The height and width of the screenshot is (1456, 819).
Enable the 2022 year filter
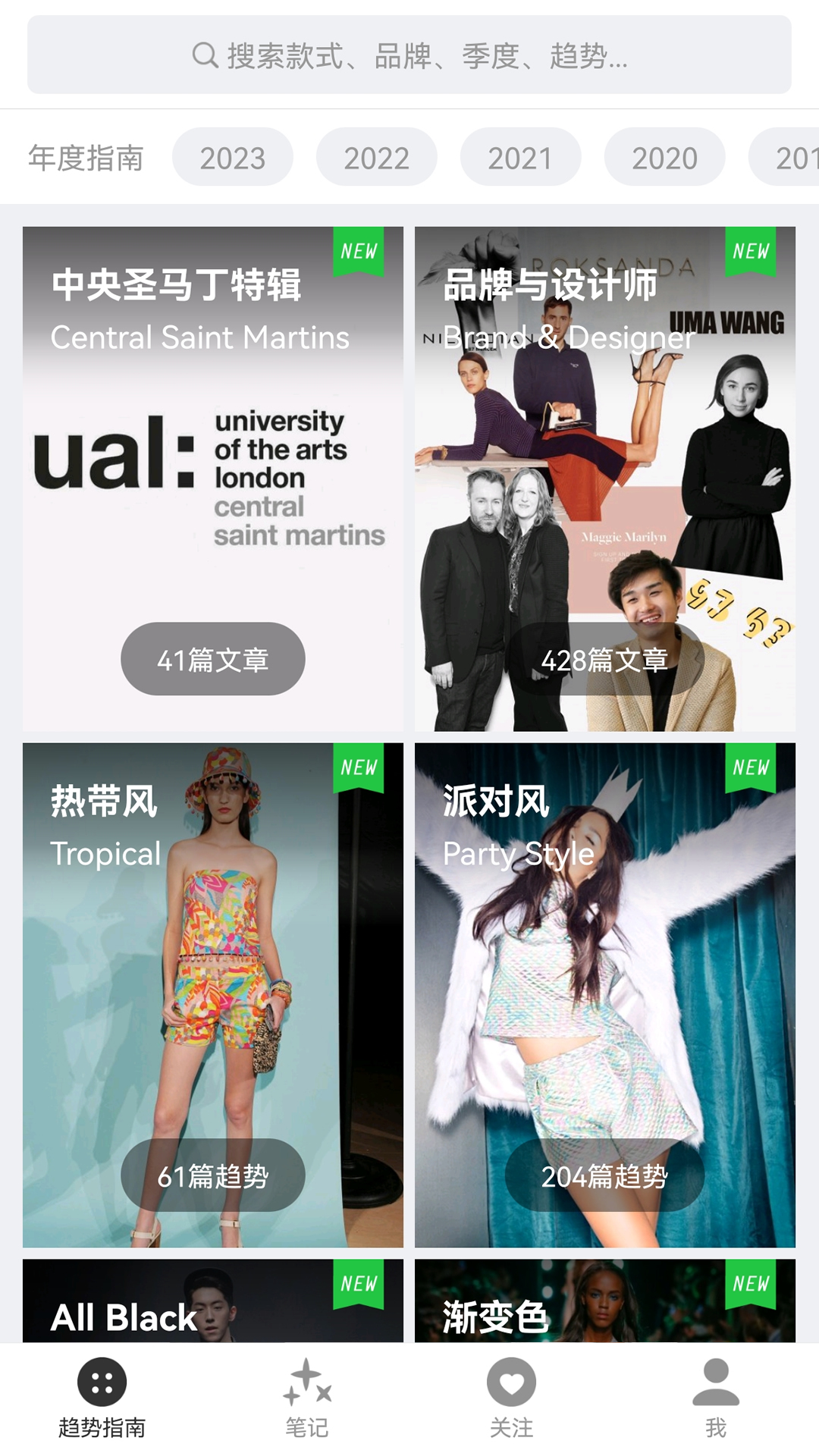point(376,157)
